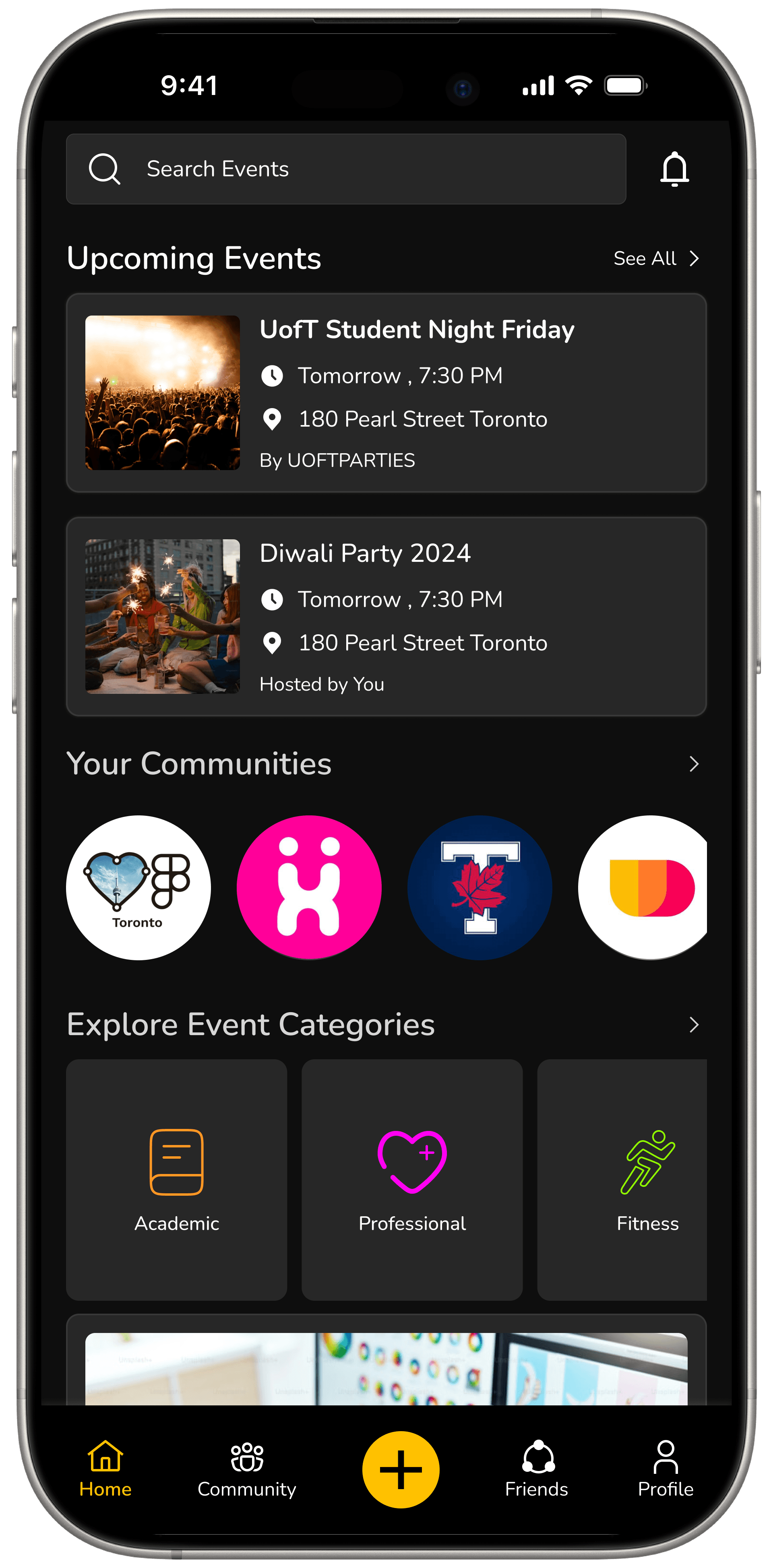The width and height of the screenshot is (773, 1568).
Task: Open the blue T maple leaf community
Action: click(x=480, y=887)
